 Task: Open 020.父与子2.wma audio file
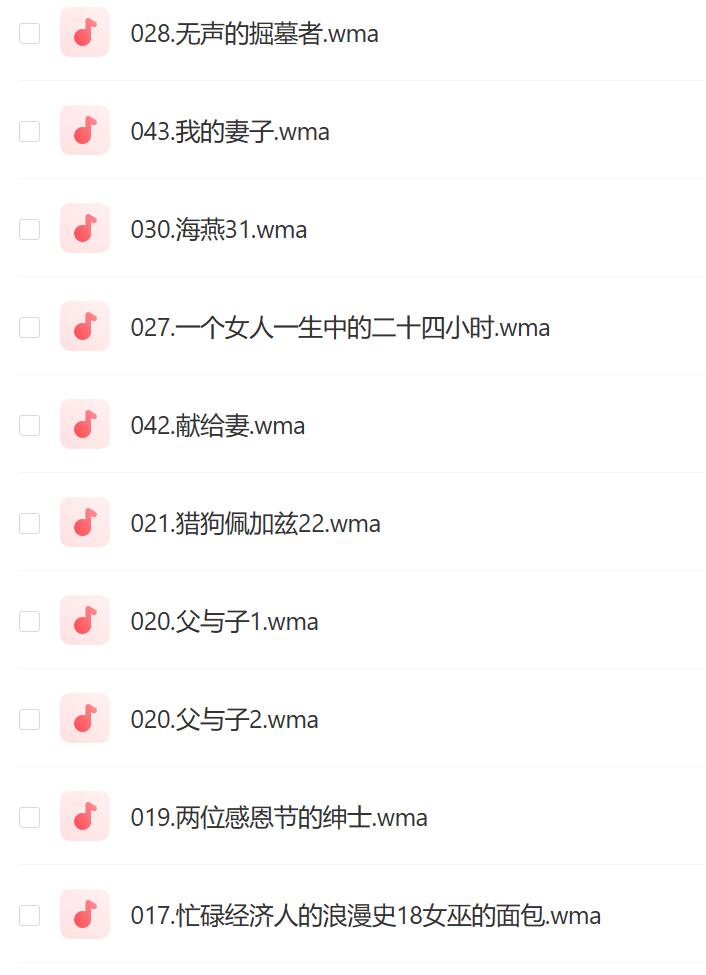click(224, 720)
